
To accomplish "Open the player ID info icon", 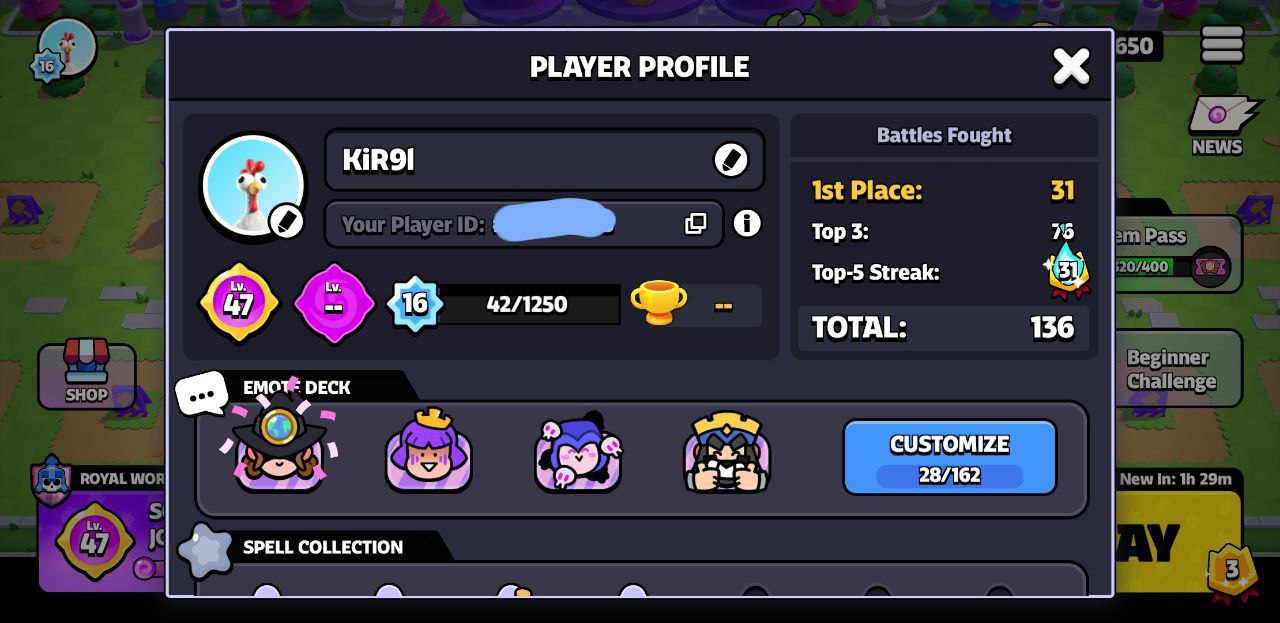I will [746, 224].
